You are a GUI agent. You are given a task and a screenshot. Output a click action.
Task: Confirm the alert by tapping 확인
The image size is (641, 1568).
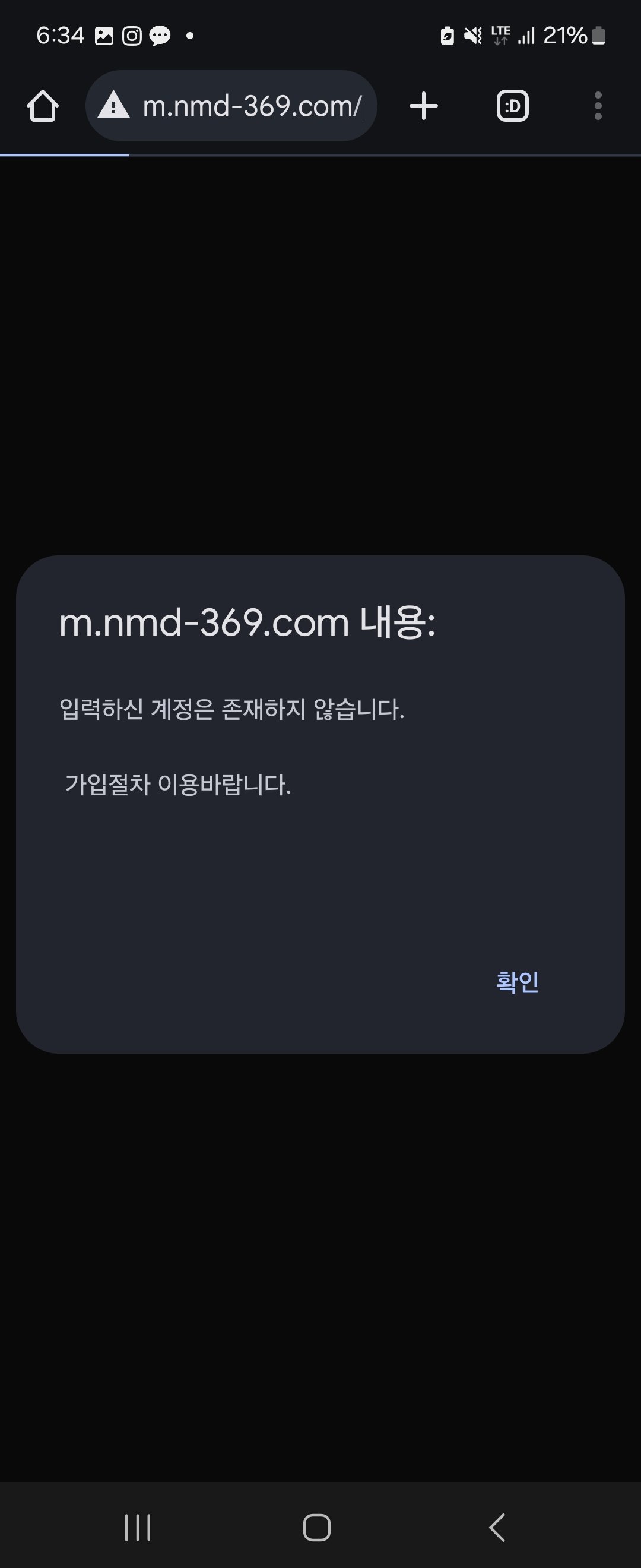(x=517, y=982)
